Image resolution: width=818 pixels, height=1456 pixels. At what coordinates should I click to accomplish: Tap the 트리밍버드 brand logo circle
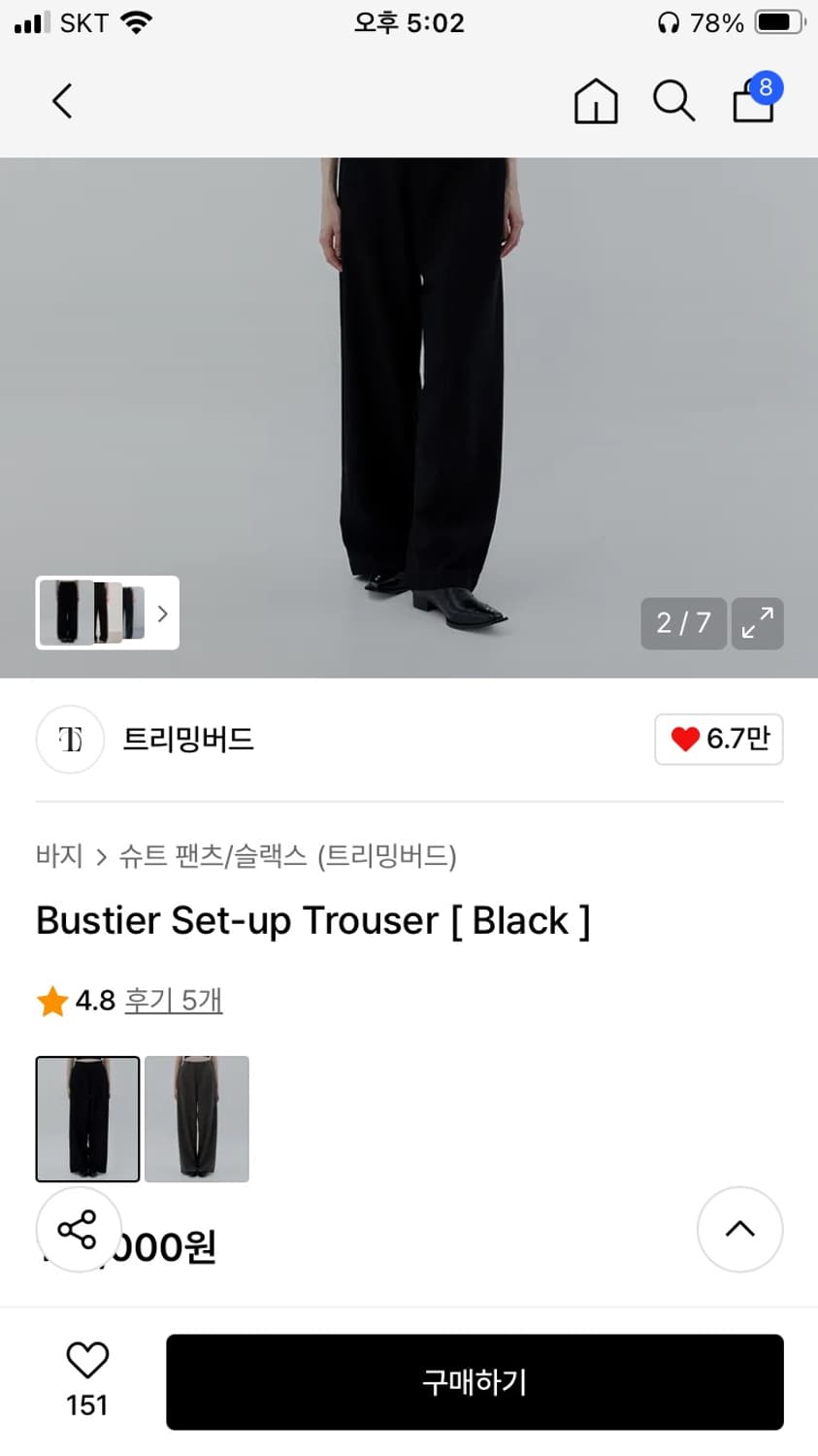click(70, 740)
